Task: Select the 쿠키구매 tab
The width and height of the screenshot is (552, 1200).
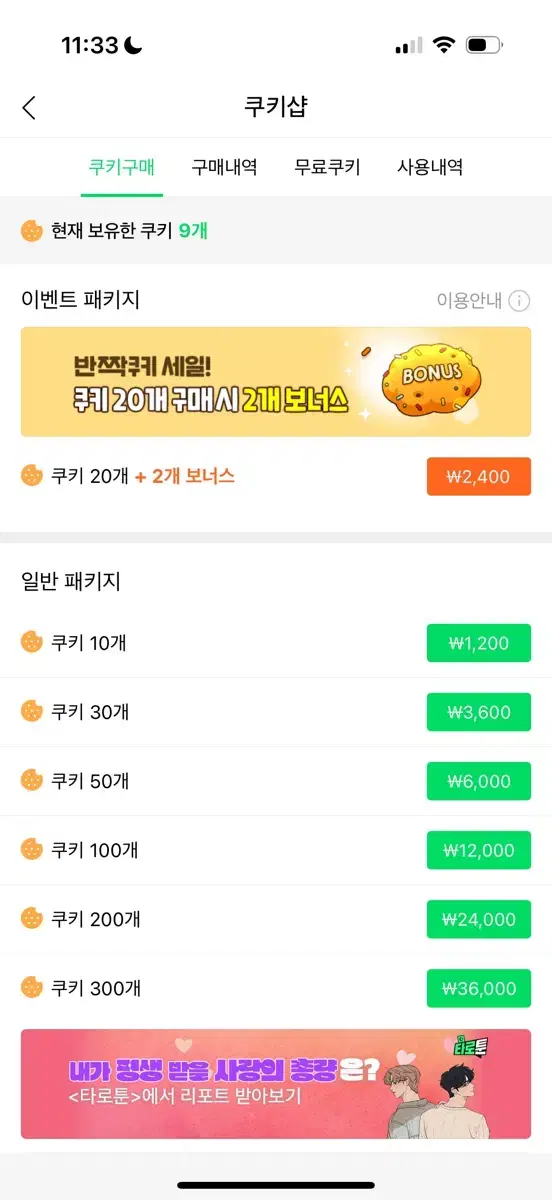Action: click(x=121, y=167)
